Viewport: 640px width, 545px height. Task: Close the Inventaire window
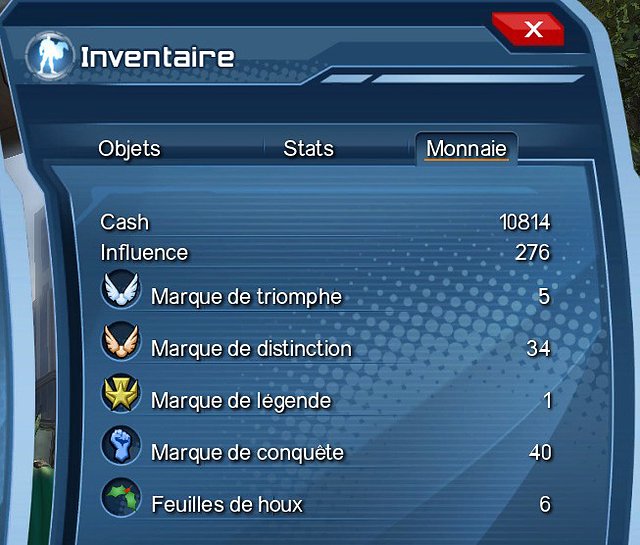tap(531, 30)
